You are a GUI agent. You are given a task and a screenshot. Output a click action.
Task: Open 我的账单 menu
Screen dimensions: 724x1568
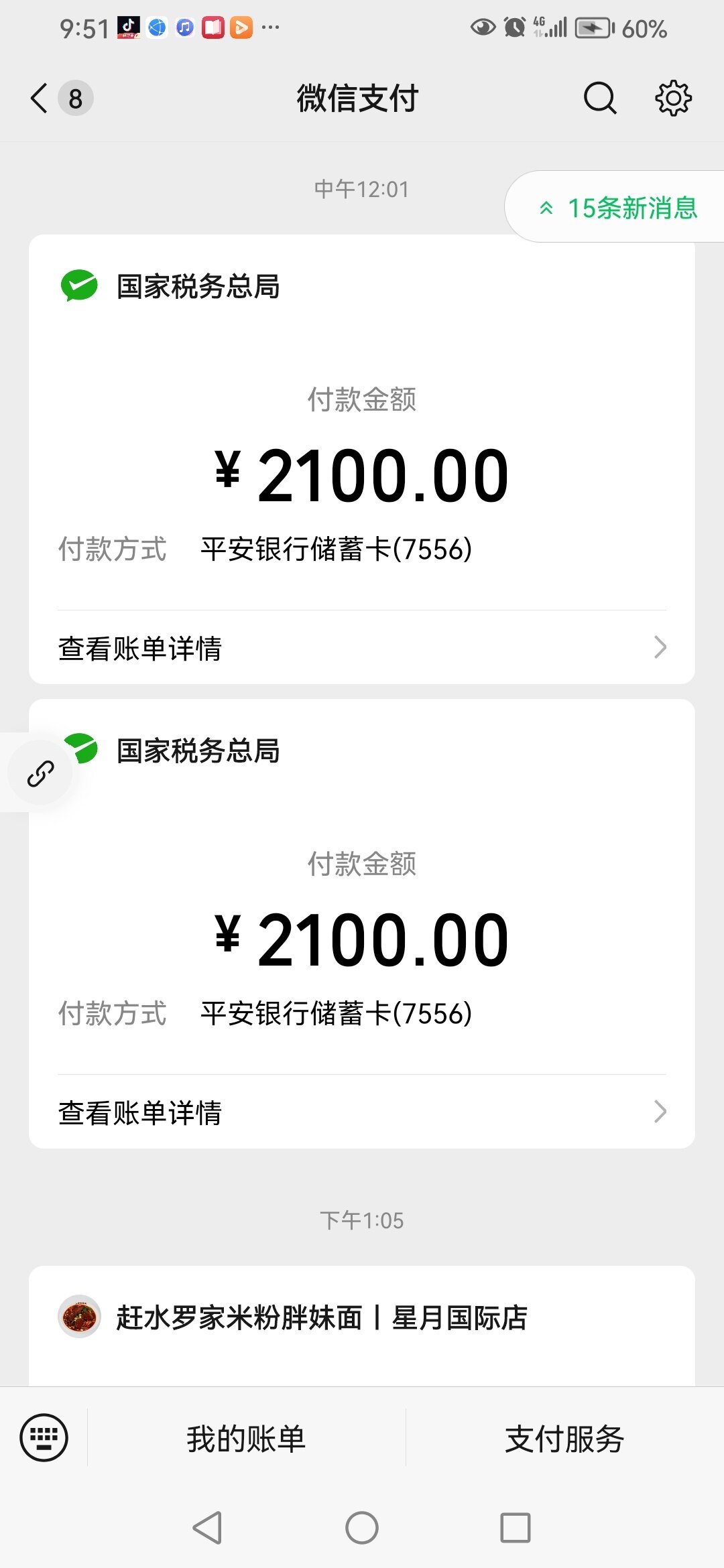246,1439
